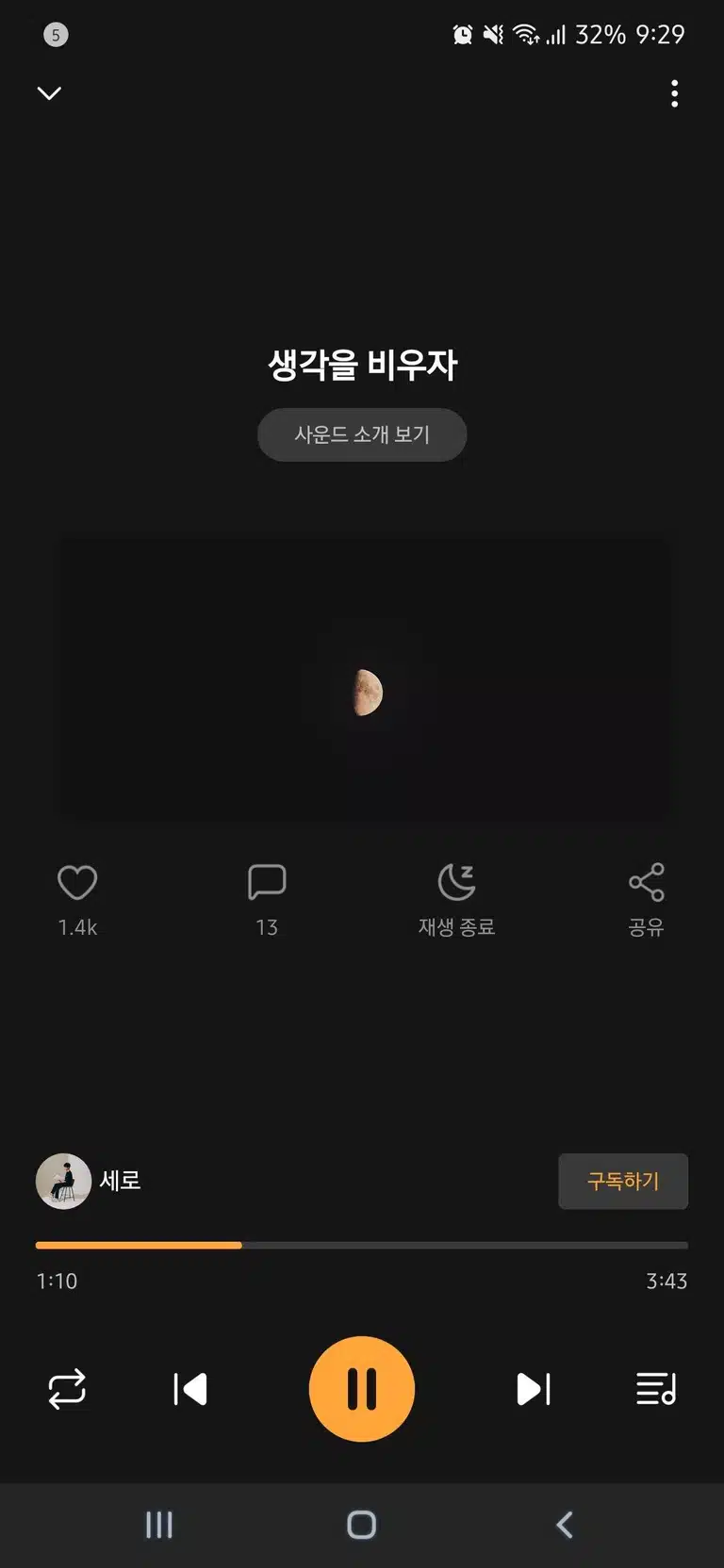Toggle the repeat mode icon
The image size is (724, 1568).
(67, 1389)
